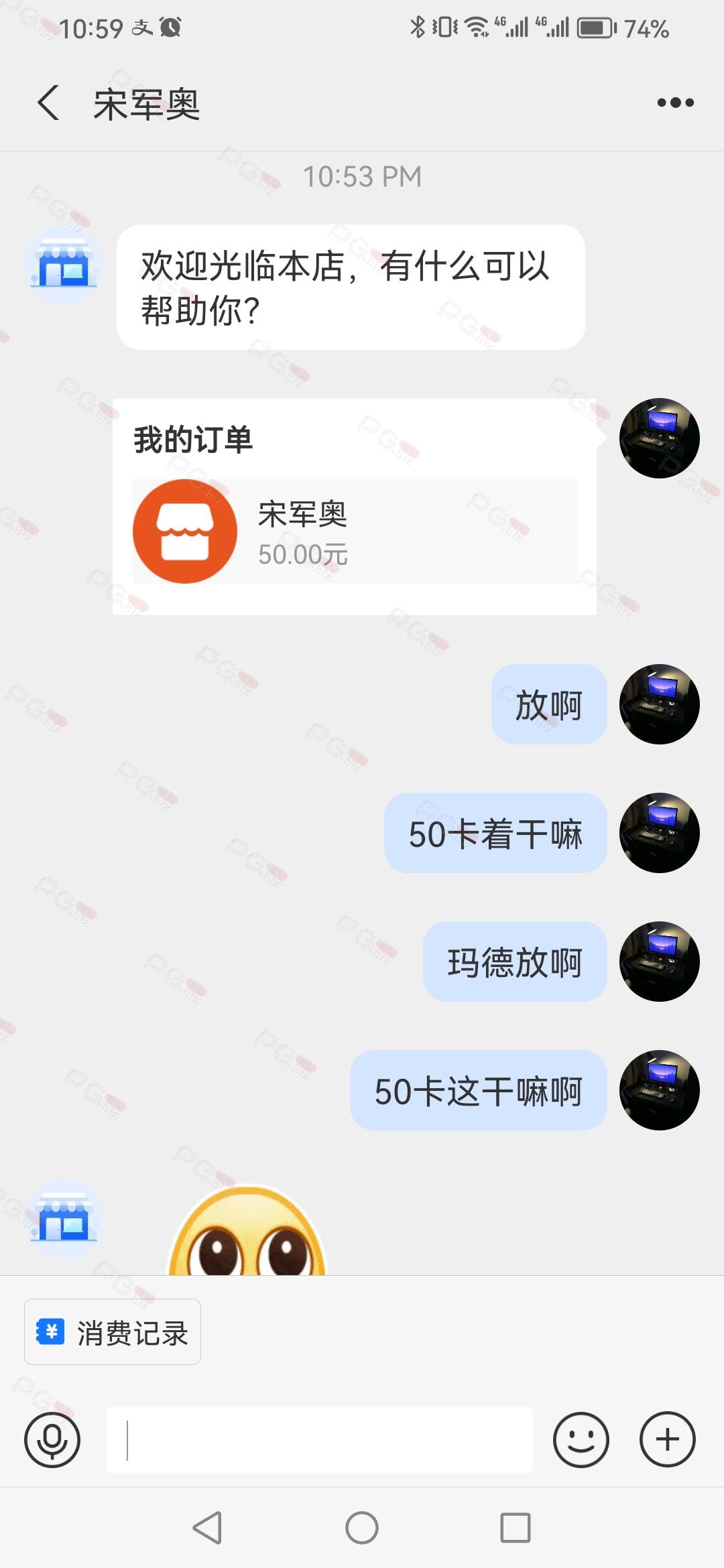Switch to voice input with the microphone
This screenshot has width=724, height=1568.
click(52, 1440)
